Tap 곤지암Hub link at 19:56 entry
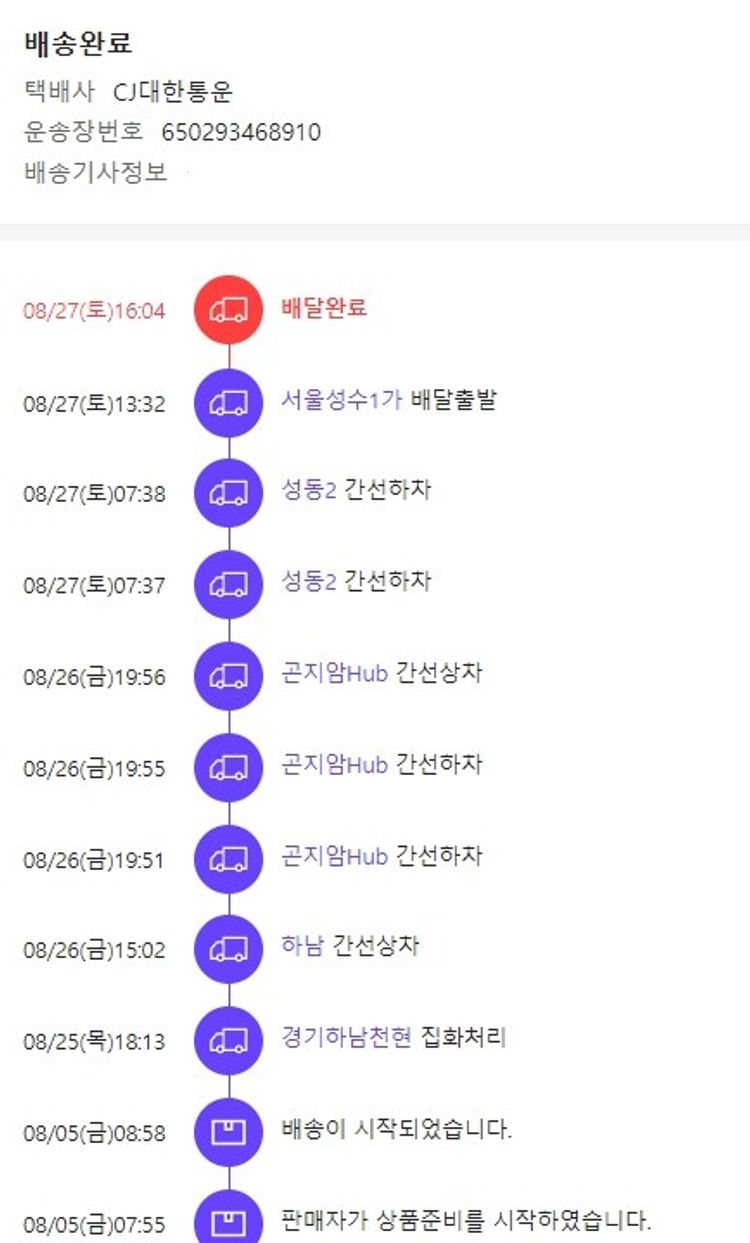The height and width of the screenshot is (1243, 750). [334, 673]
